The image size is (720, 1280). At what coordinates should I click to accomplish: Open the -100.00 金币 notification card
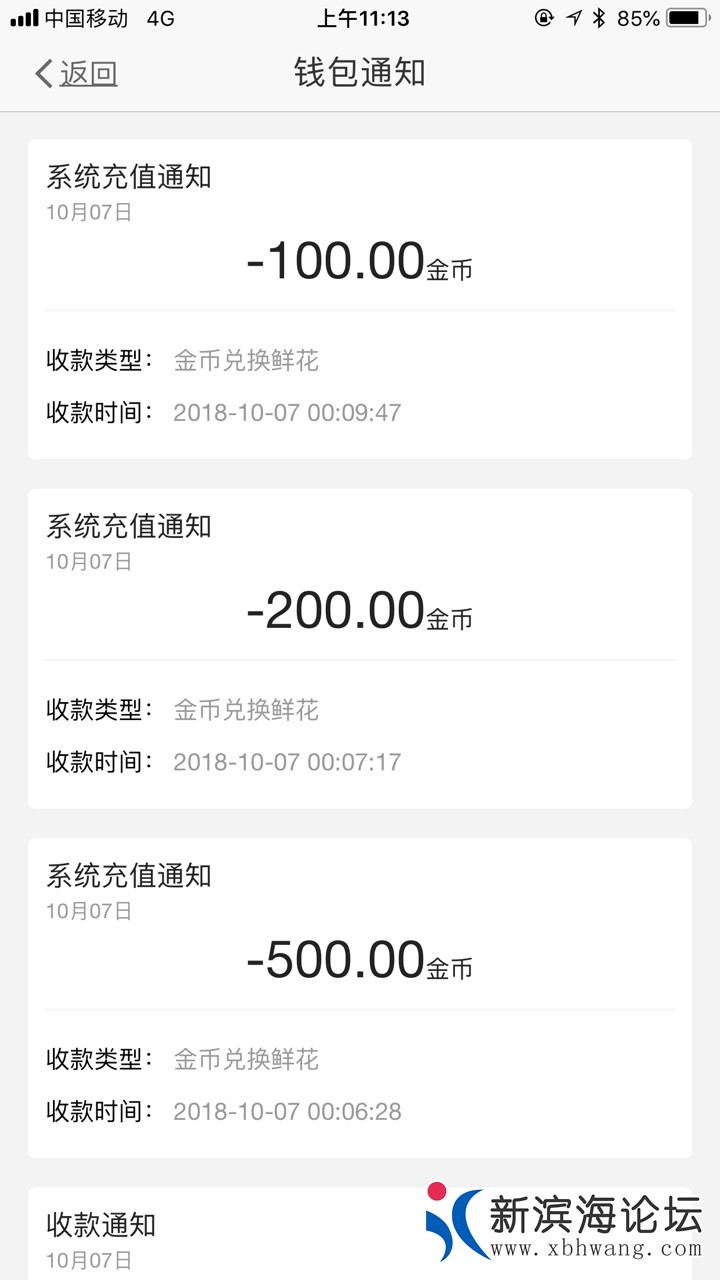359,299
